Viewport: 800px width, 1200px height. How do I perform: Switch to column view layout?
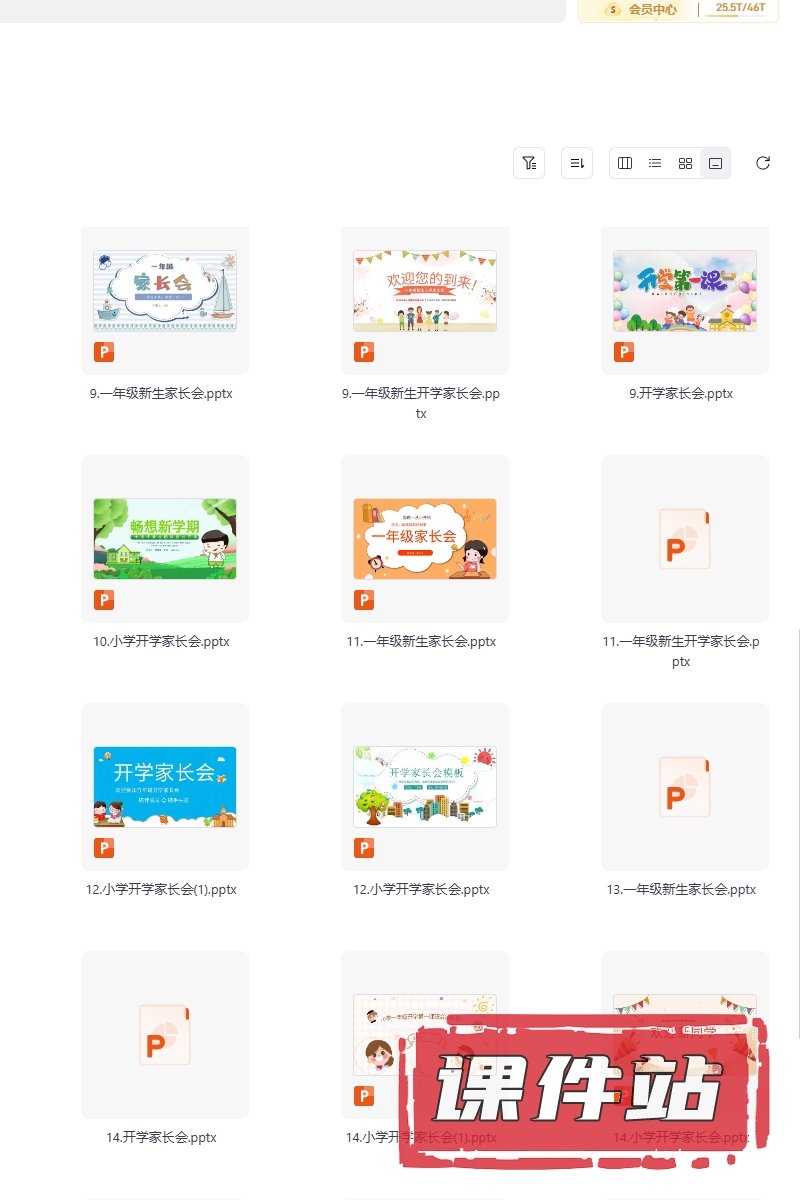click(x=625, y=163)
